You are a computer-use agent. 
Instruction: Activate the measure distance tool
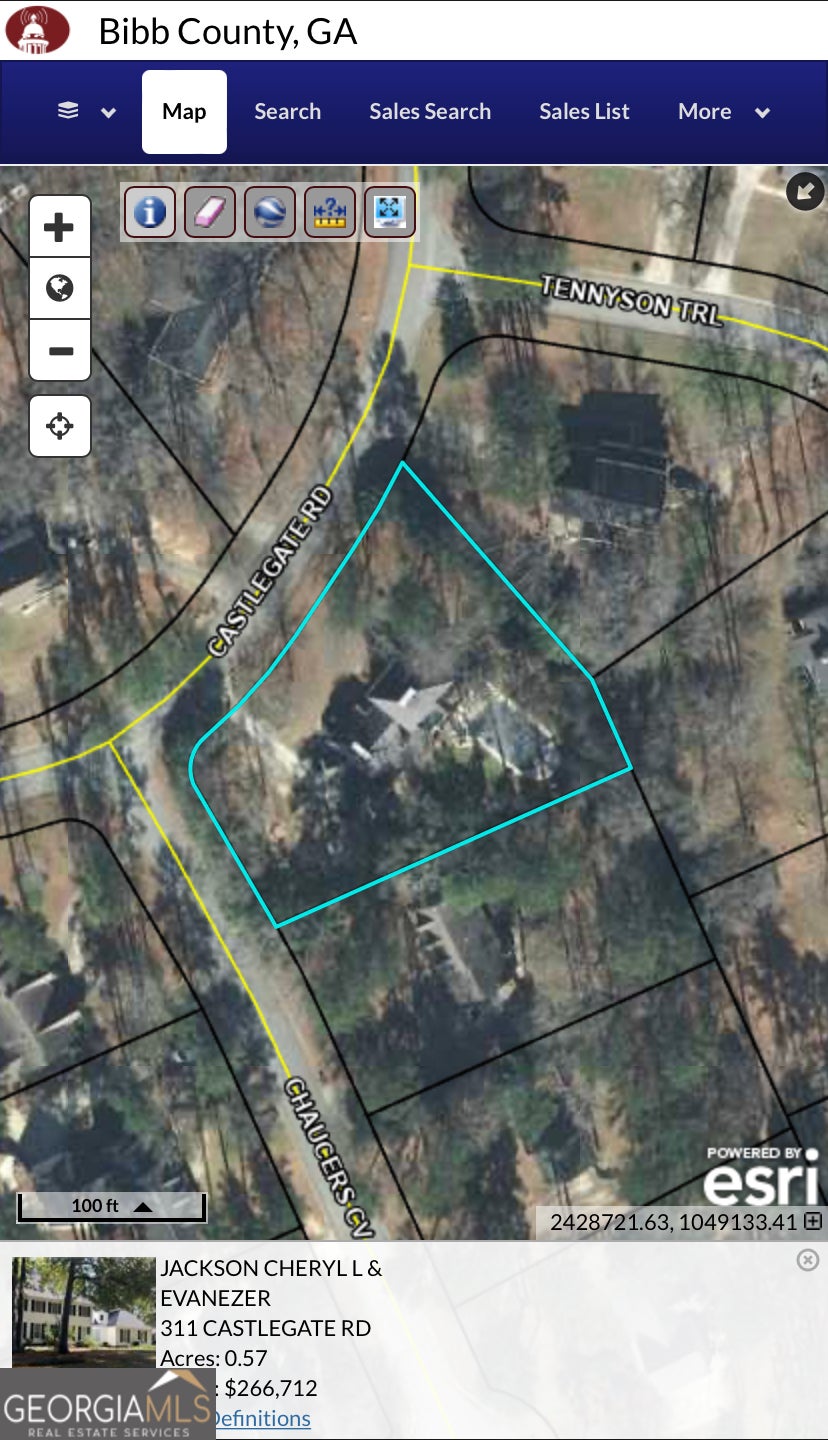[330, 212]
